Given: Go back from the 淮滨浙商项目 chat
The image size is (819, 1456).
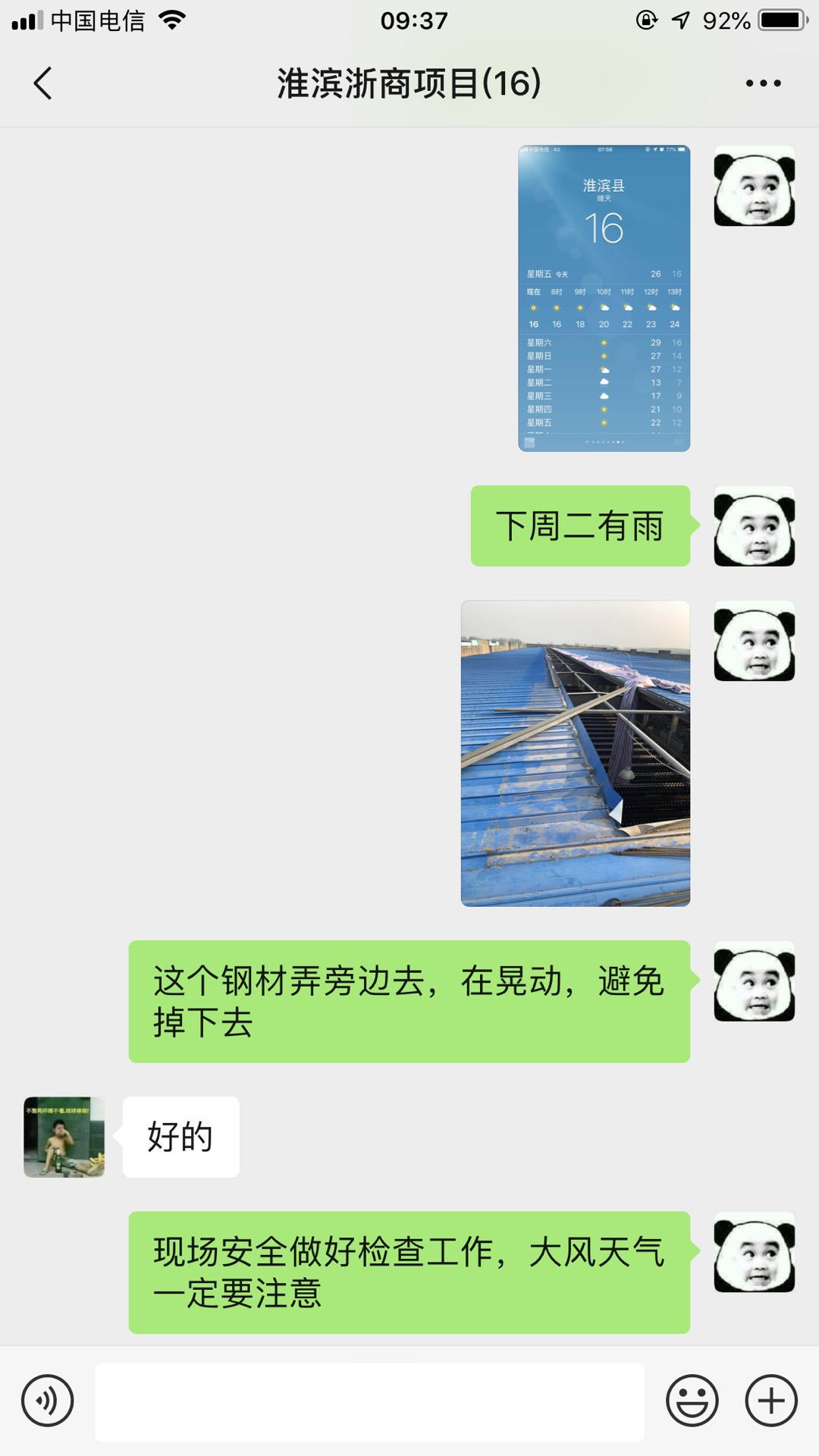Looking at the screenshot, I should tap(43, 83).
